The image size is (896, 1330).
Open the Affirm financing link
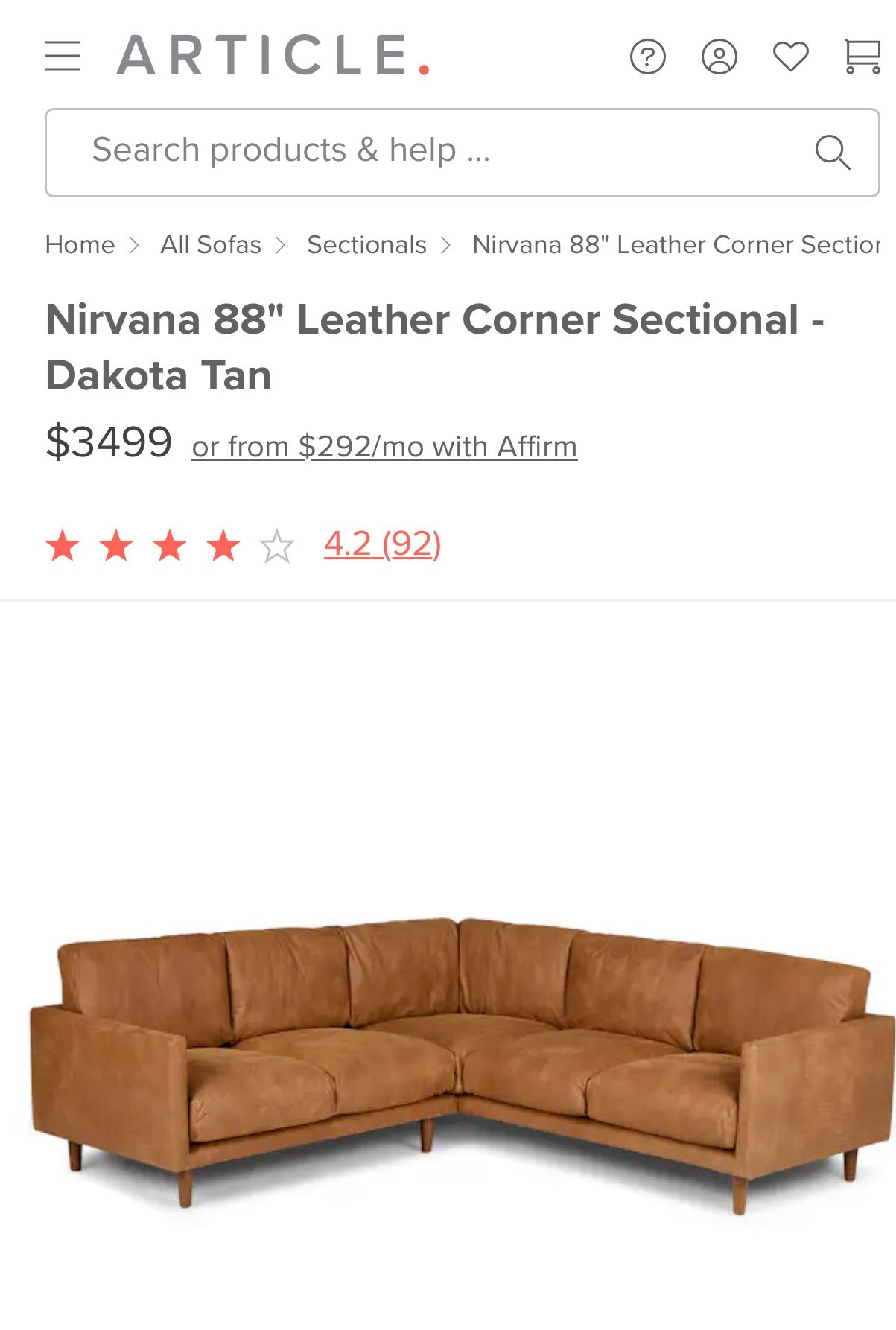coord(384,446)
